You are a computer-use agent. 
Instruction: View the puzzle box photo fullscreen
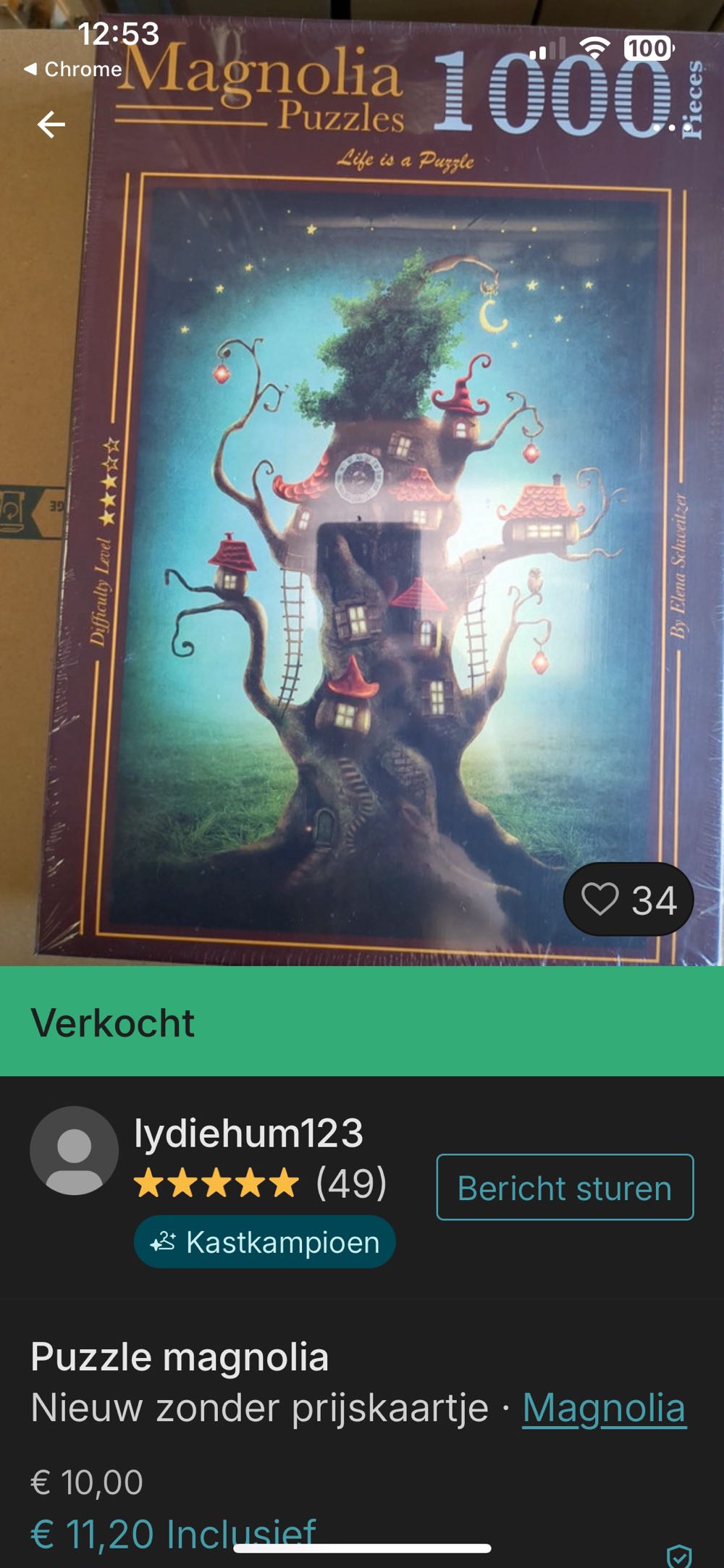click(x=362, y=507)
